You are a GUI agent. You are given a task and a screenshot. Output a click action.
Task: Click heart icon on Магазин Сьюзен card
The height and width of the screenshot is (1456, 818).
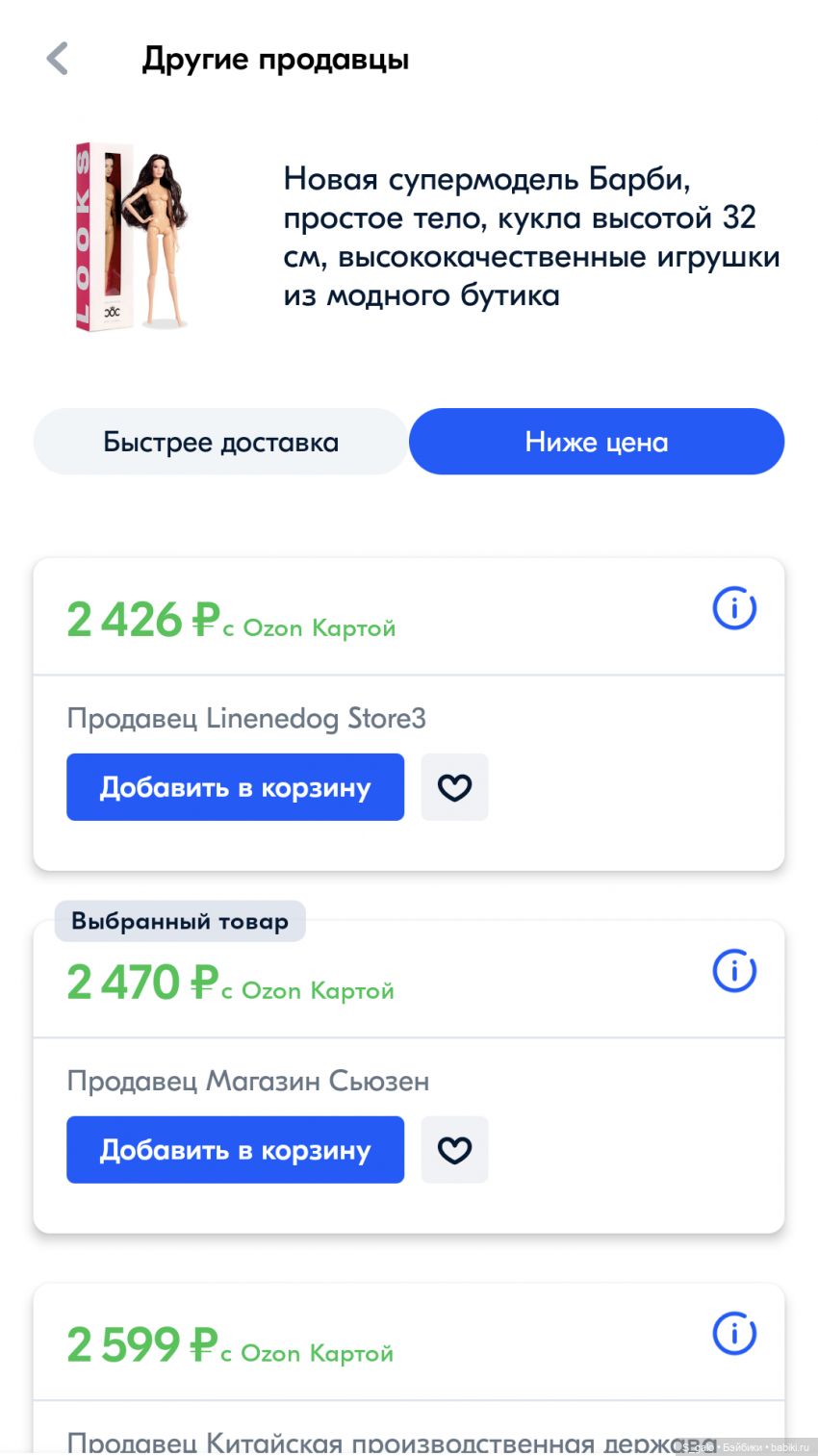click(x=454, y=1149)
